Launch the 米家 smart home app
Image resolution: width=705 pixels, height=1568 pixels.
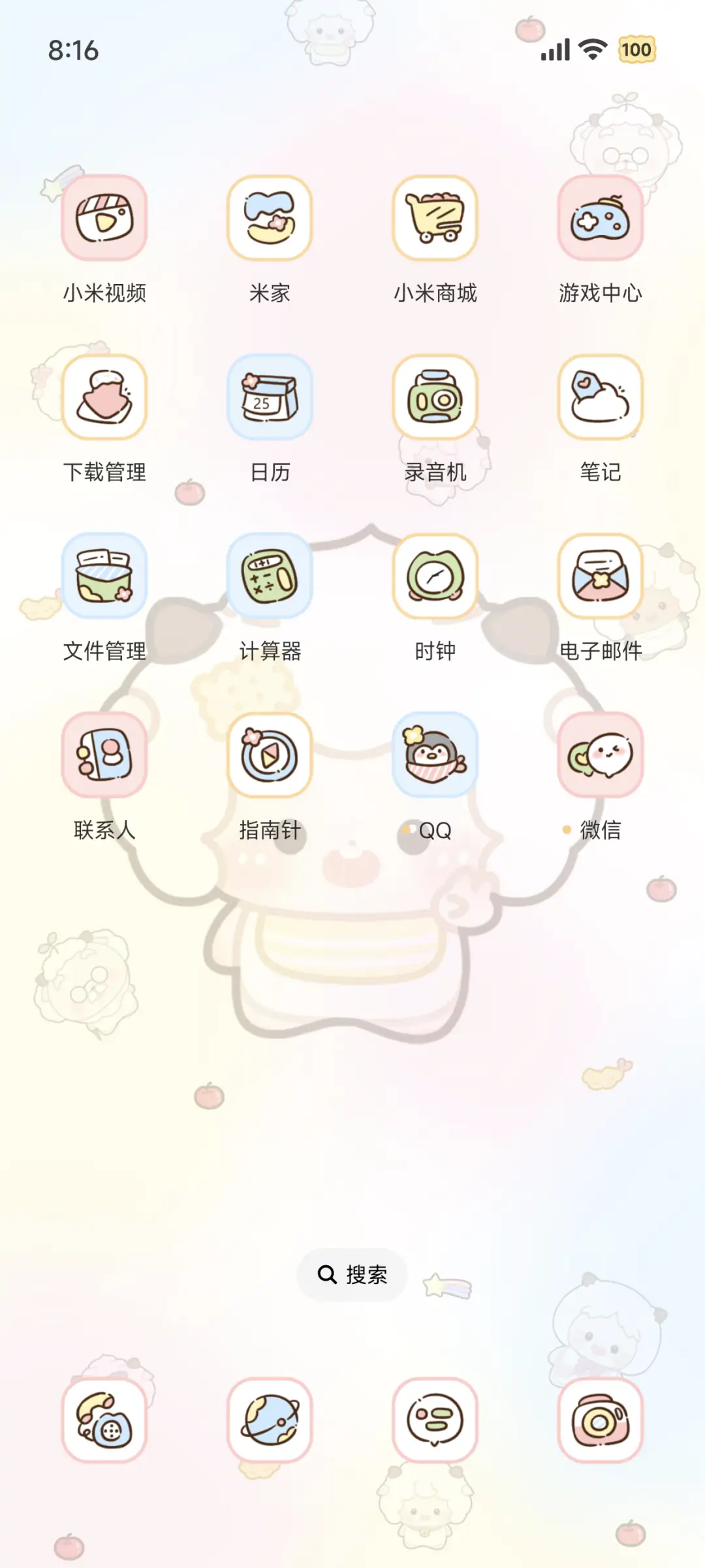[270, 220]
